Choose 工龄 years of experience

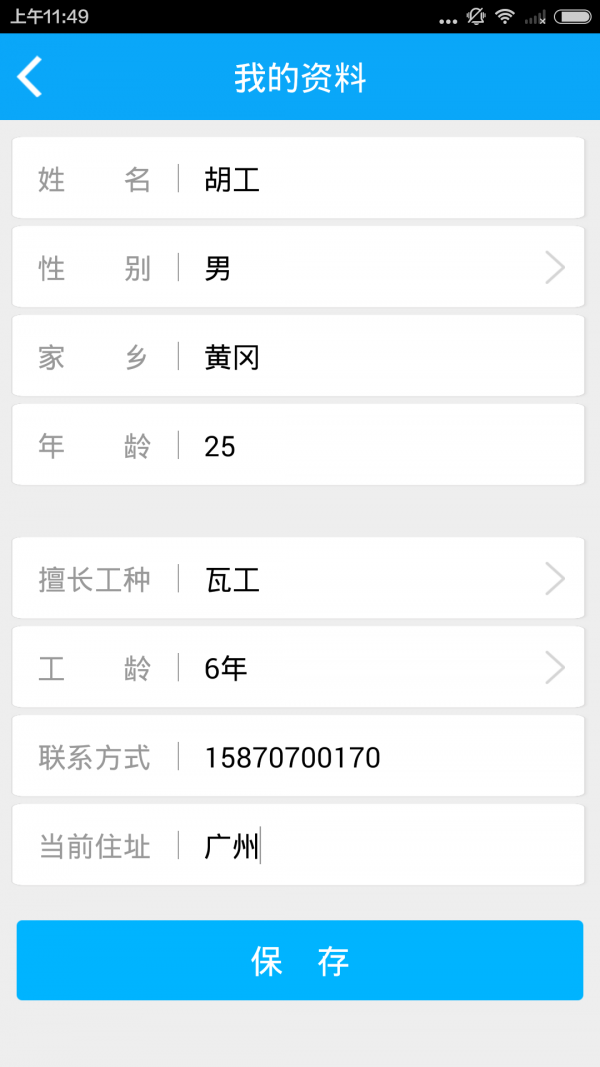click(x=380, y=668)
